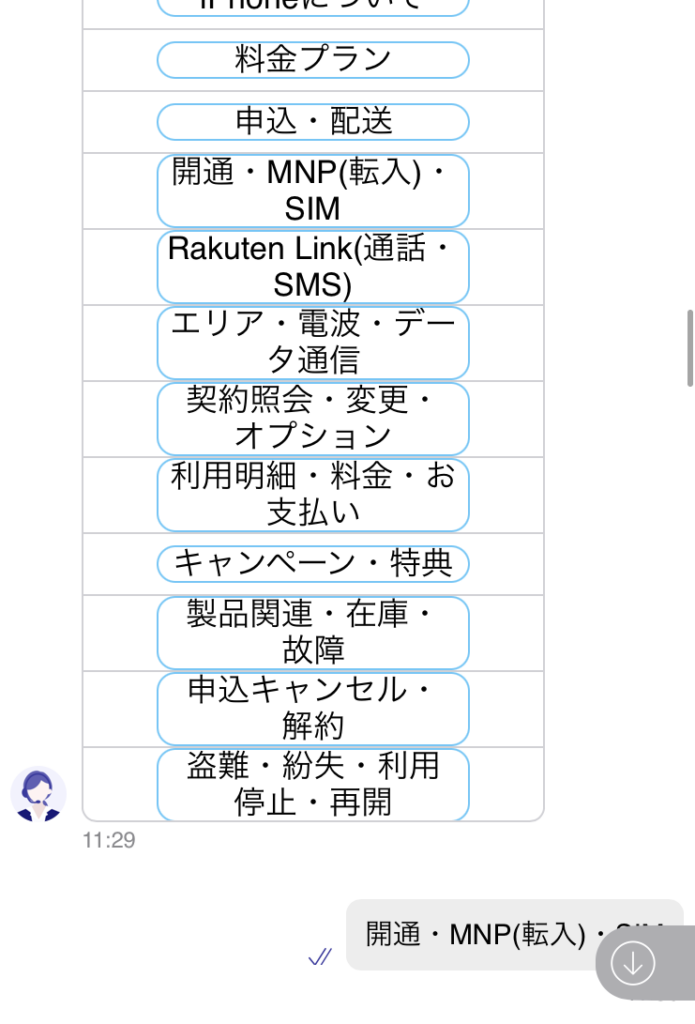Open キャンペーン・特典 topic
This screenshot has width=695, height=1024.
[x=313, y=564]
